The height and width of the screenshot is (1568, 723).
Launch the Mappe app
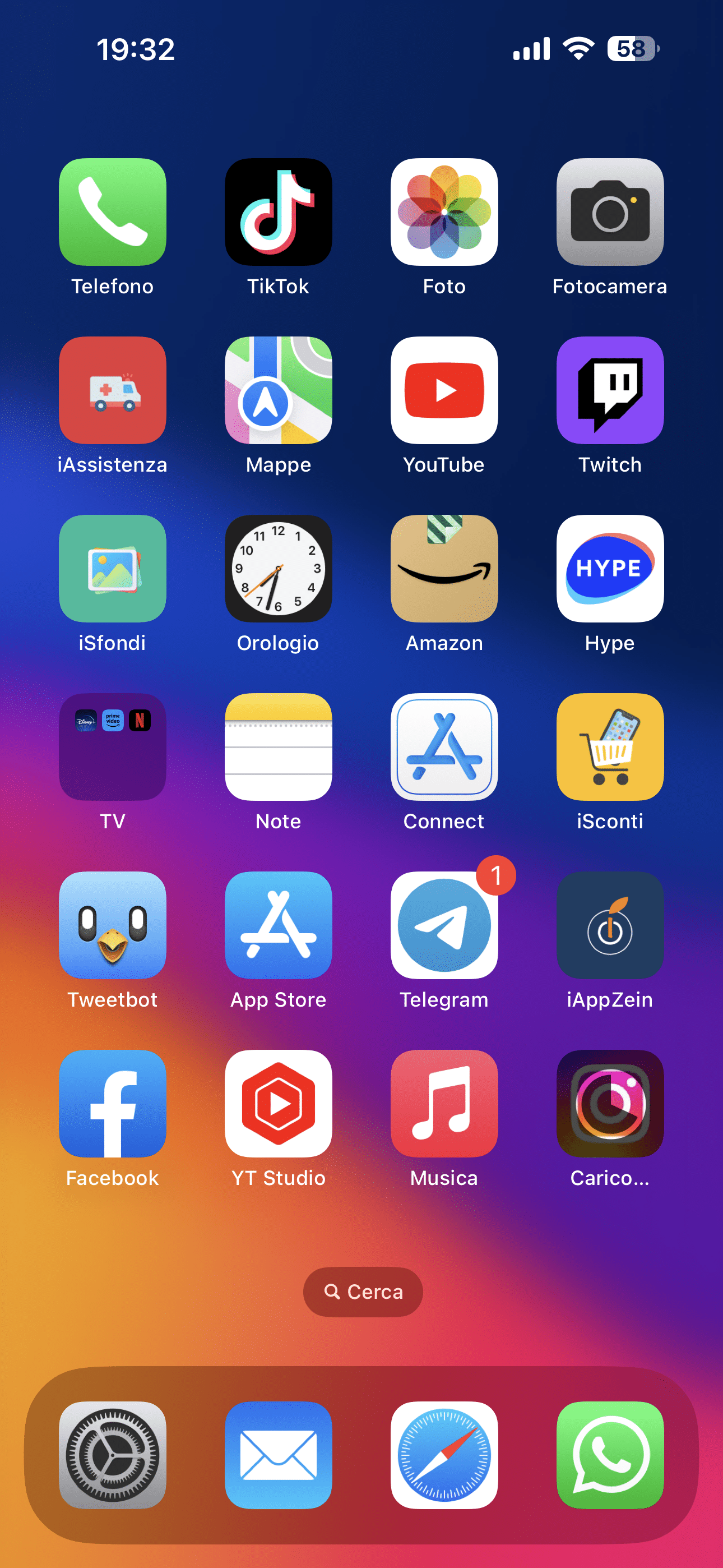click(278, 390)
